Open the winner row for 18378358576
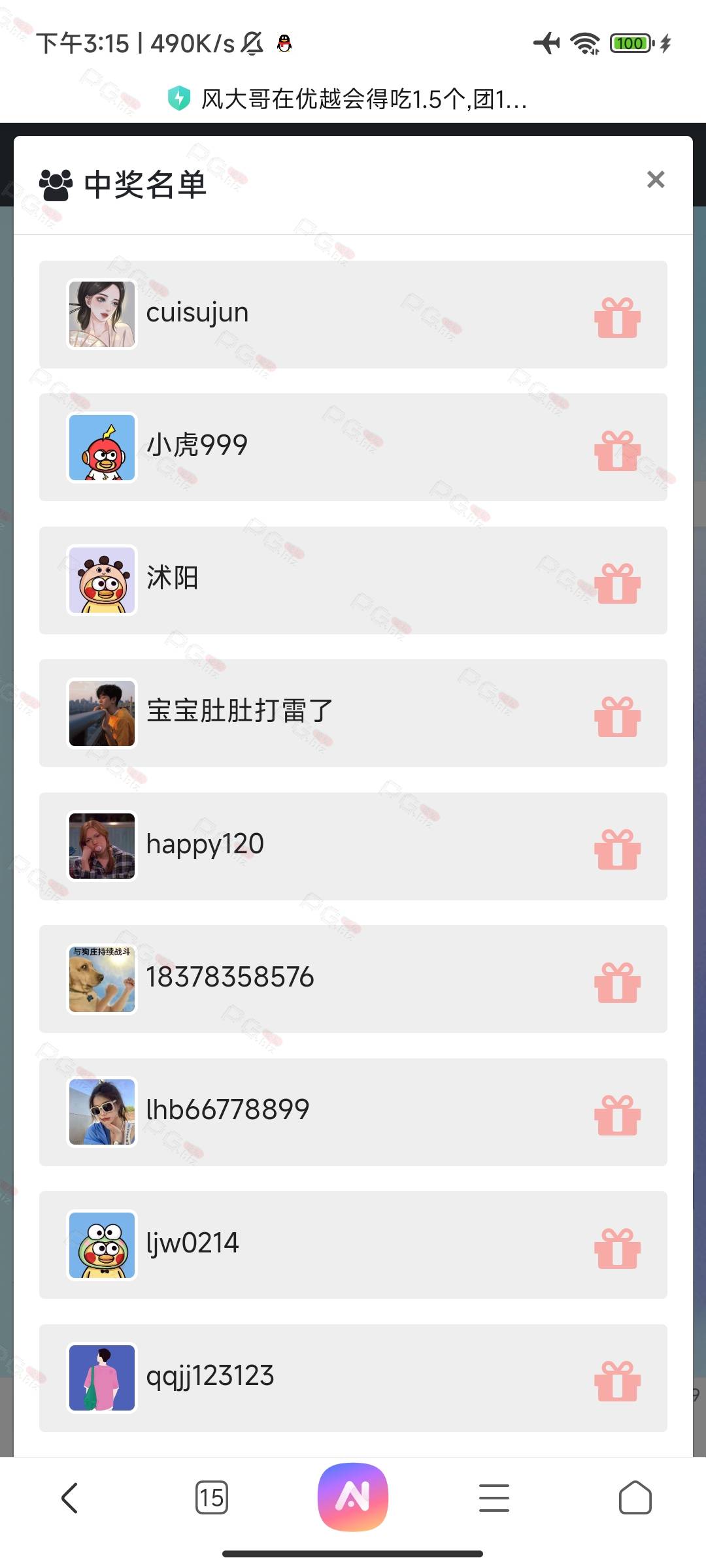706x1568 pixels. 353,979
